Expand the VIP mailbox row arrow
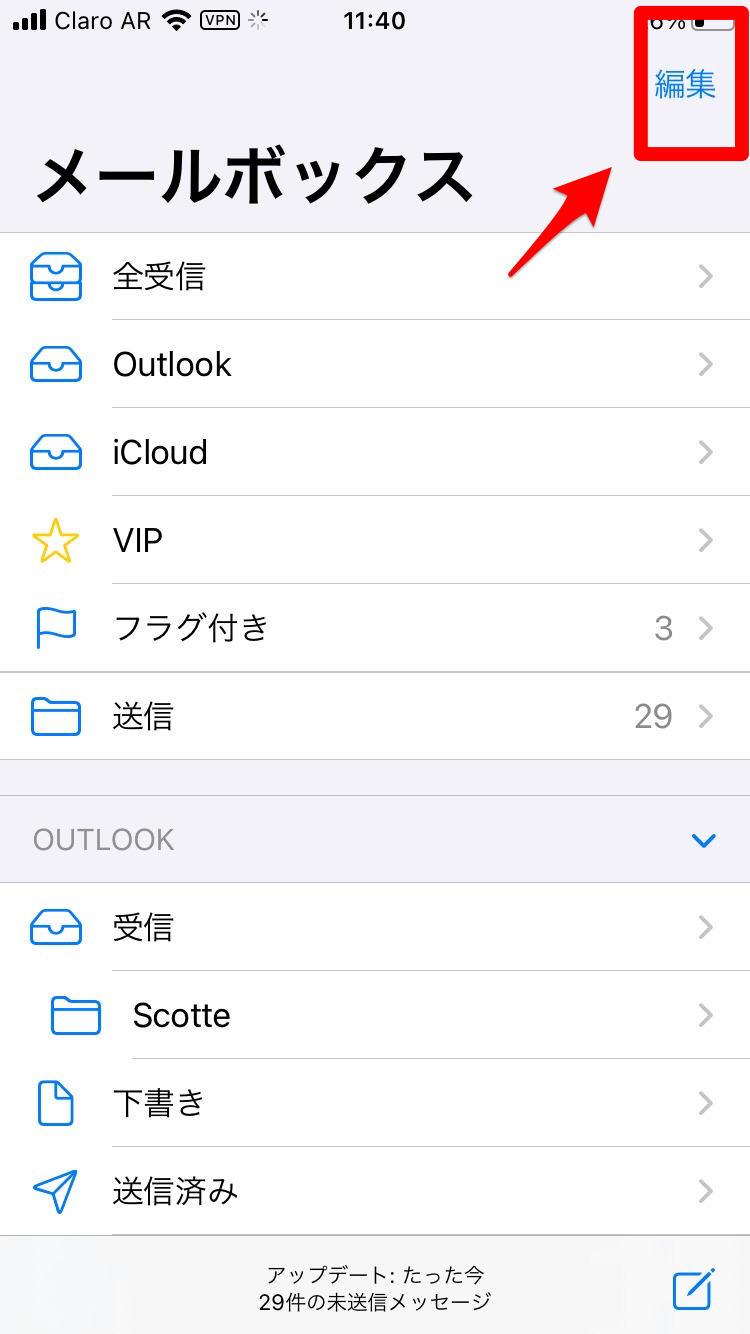The image size is (750, 1334). click(707, 540)
